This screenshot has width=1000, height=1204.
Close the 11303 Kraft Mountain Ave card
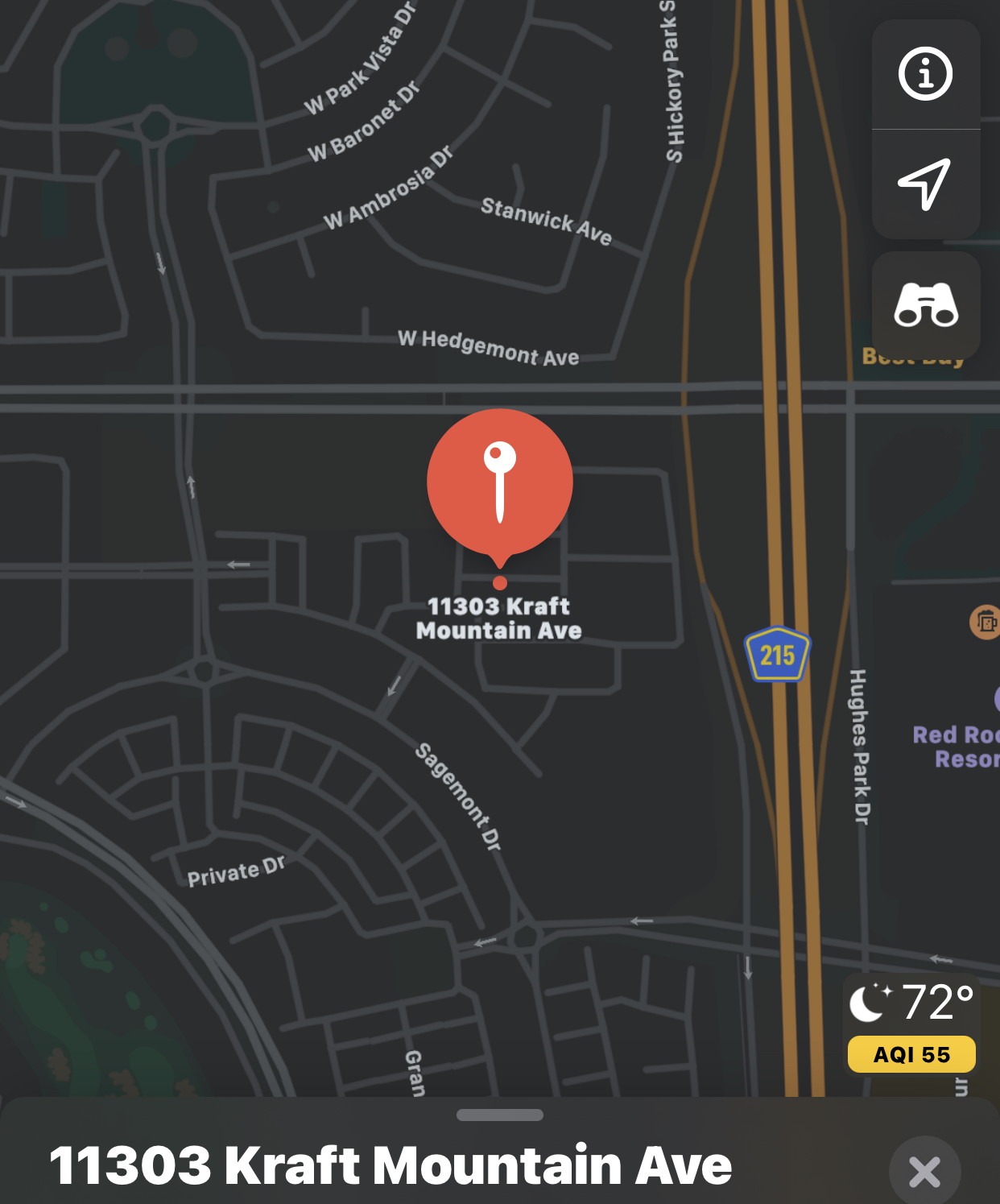(x=924, y=1171)
